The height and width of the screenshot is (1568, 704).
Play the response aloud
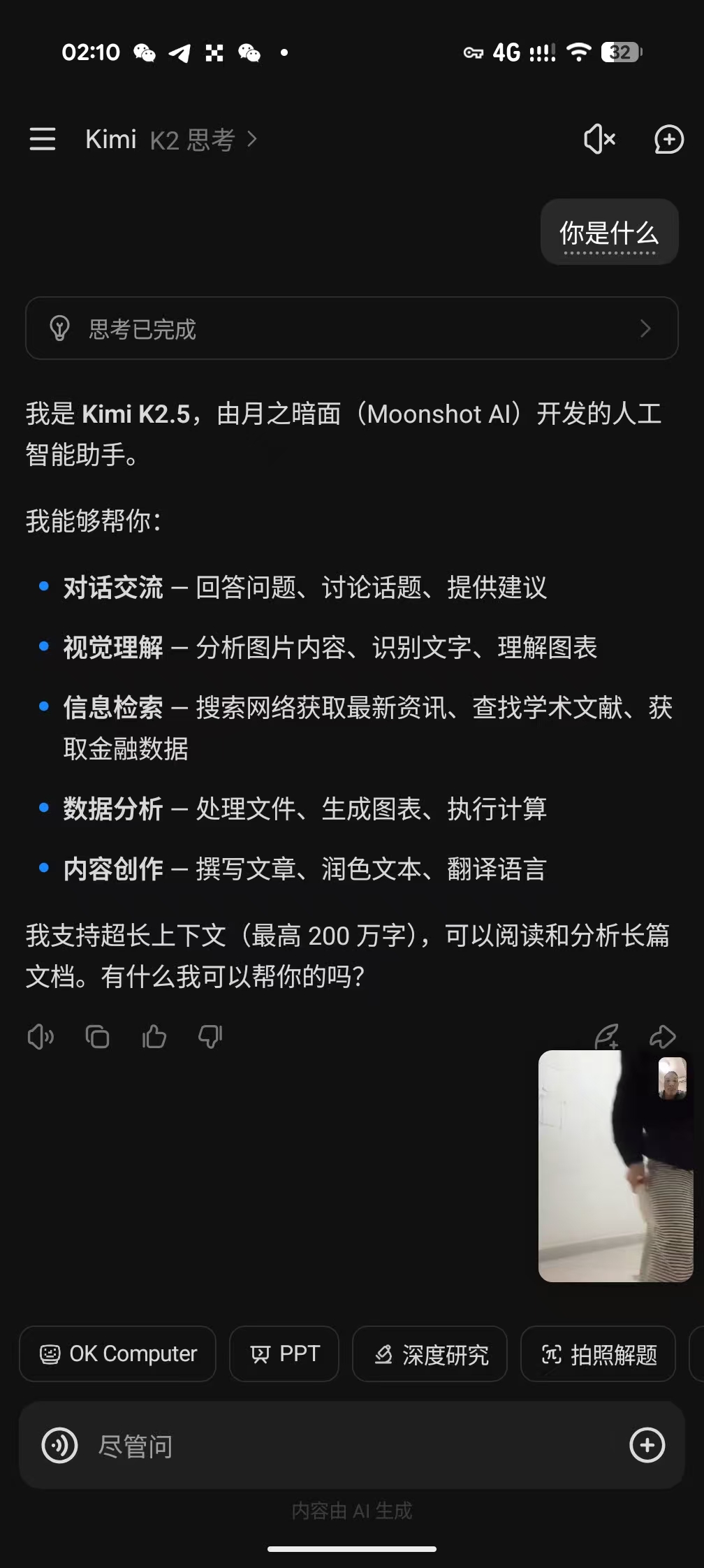click(x=41, y=1037)
